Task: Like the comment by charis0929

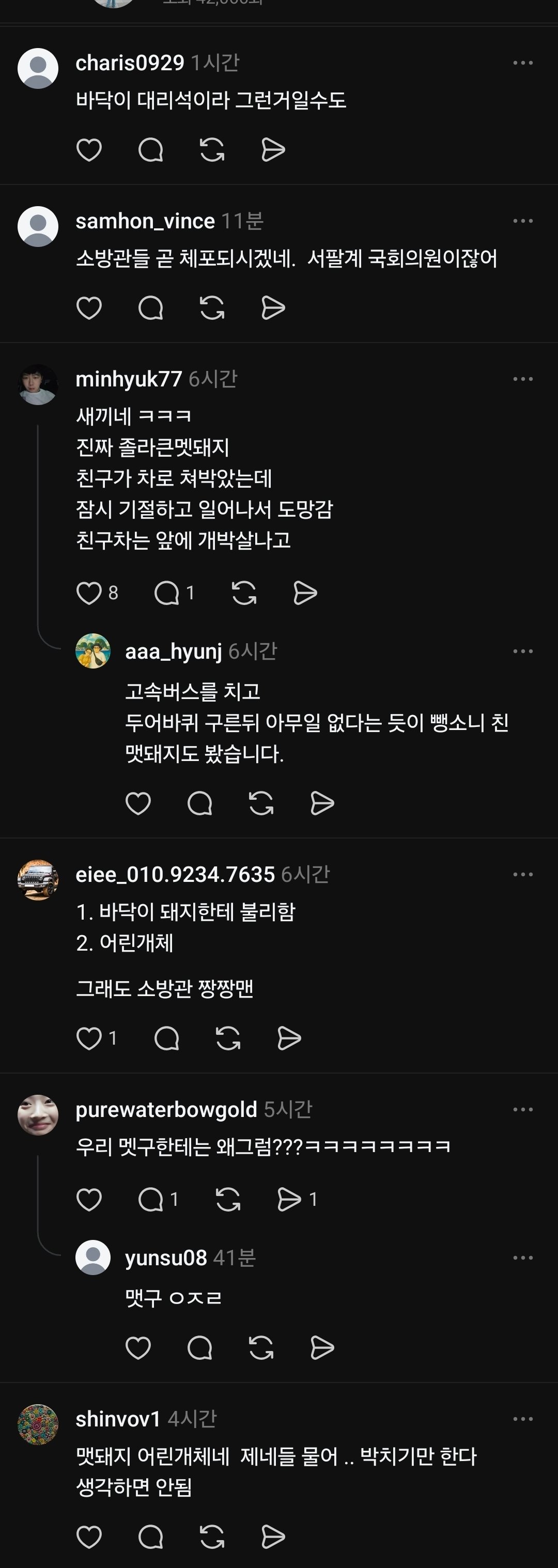Action: 89,150
